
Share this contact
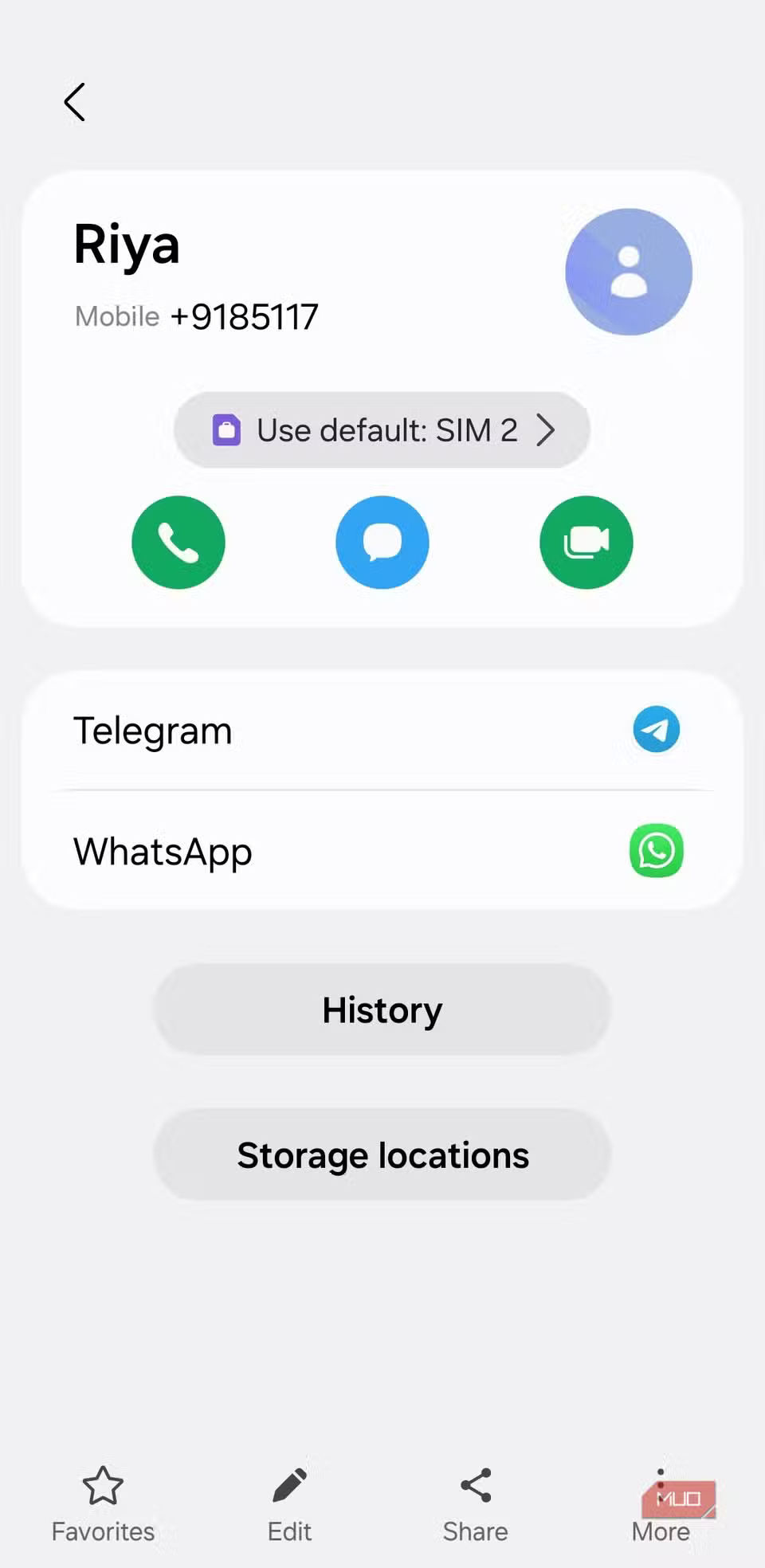pos(474,1502)
